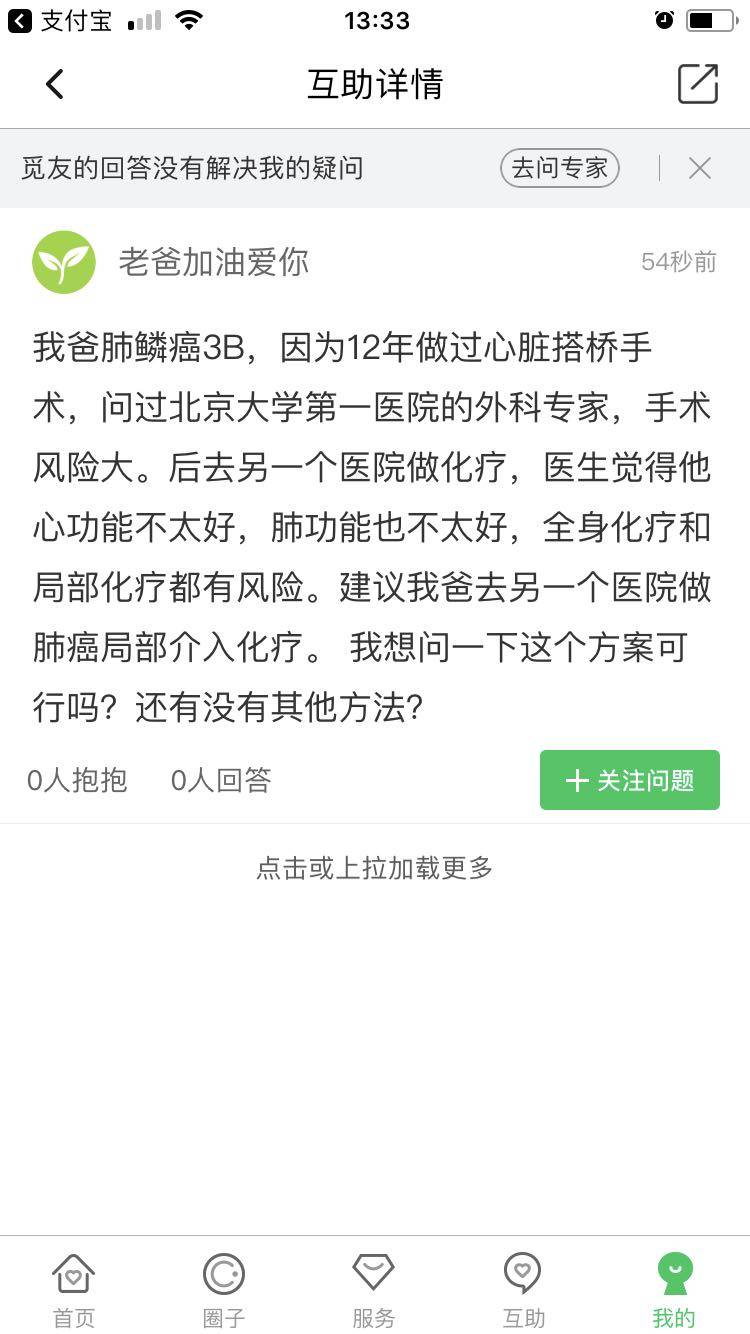View answers under 0人回答
Image resolution: width=750 pixels, height=1334 pixels.
tap(221, 780)
